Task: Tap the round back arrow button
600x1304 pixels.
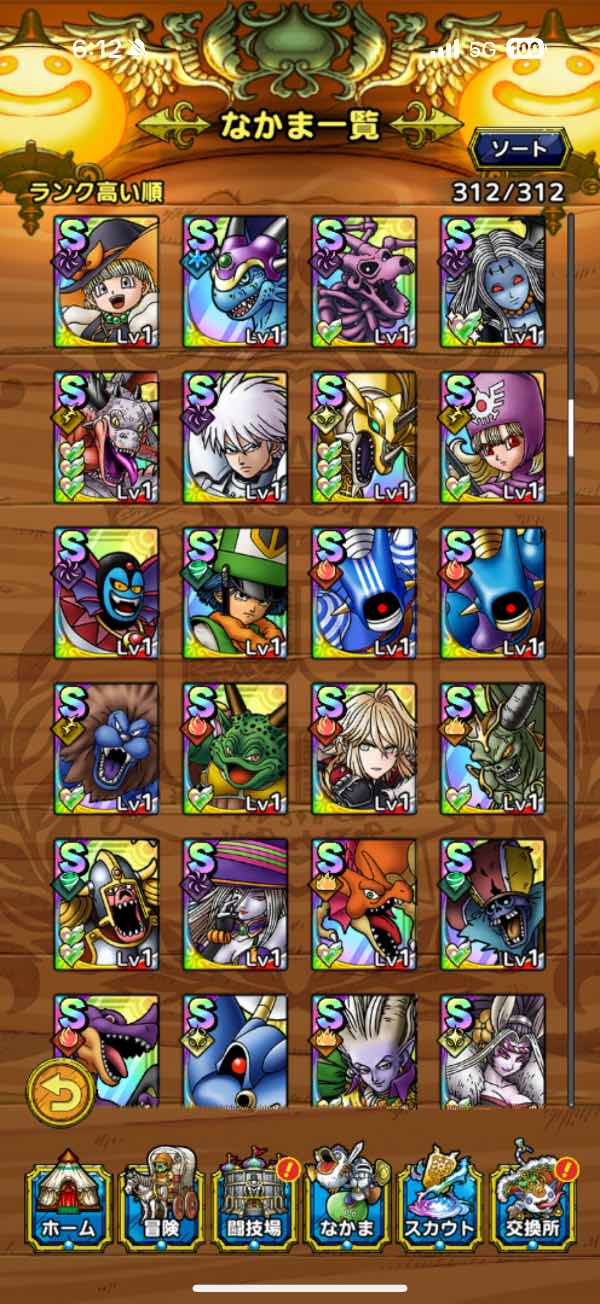Action: coord(61,1089)
